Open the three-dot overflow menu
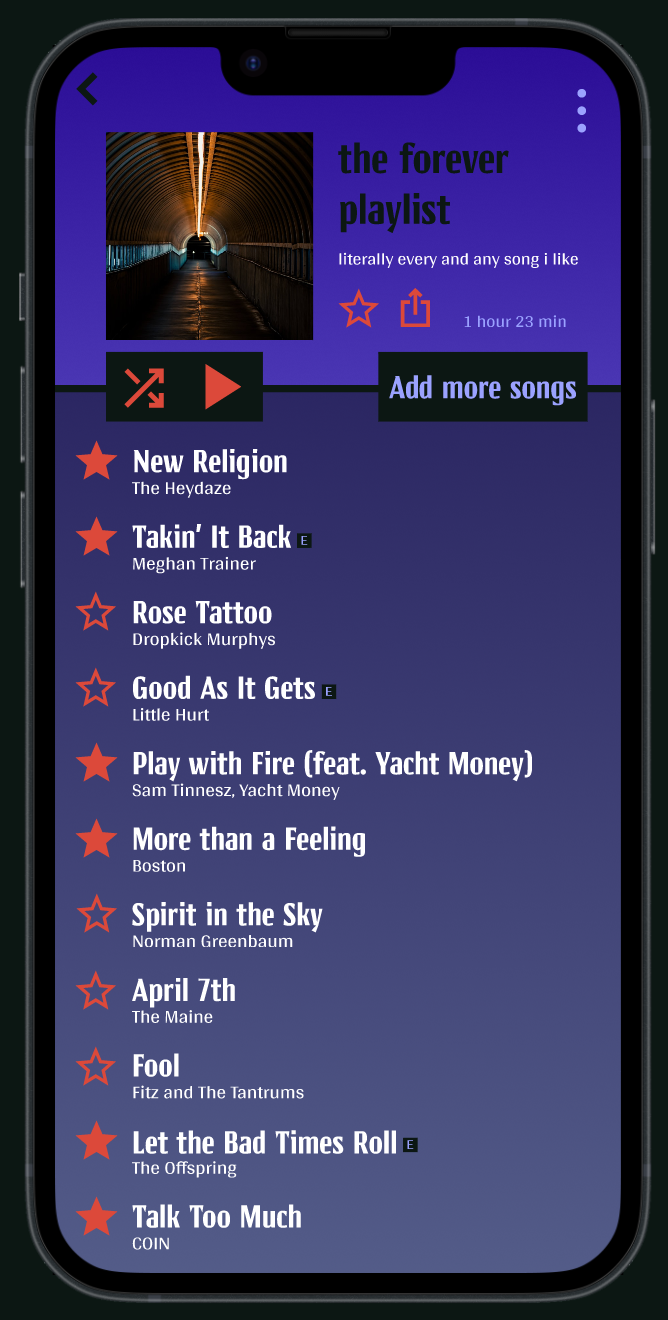 click(x=581, y=111)
